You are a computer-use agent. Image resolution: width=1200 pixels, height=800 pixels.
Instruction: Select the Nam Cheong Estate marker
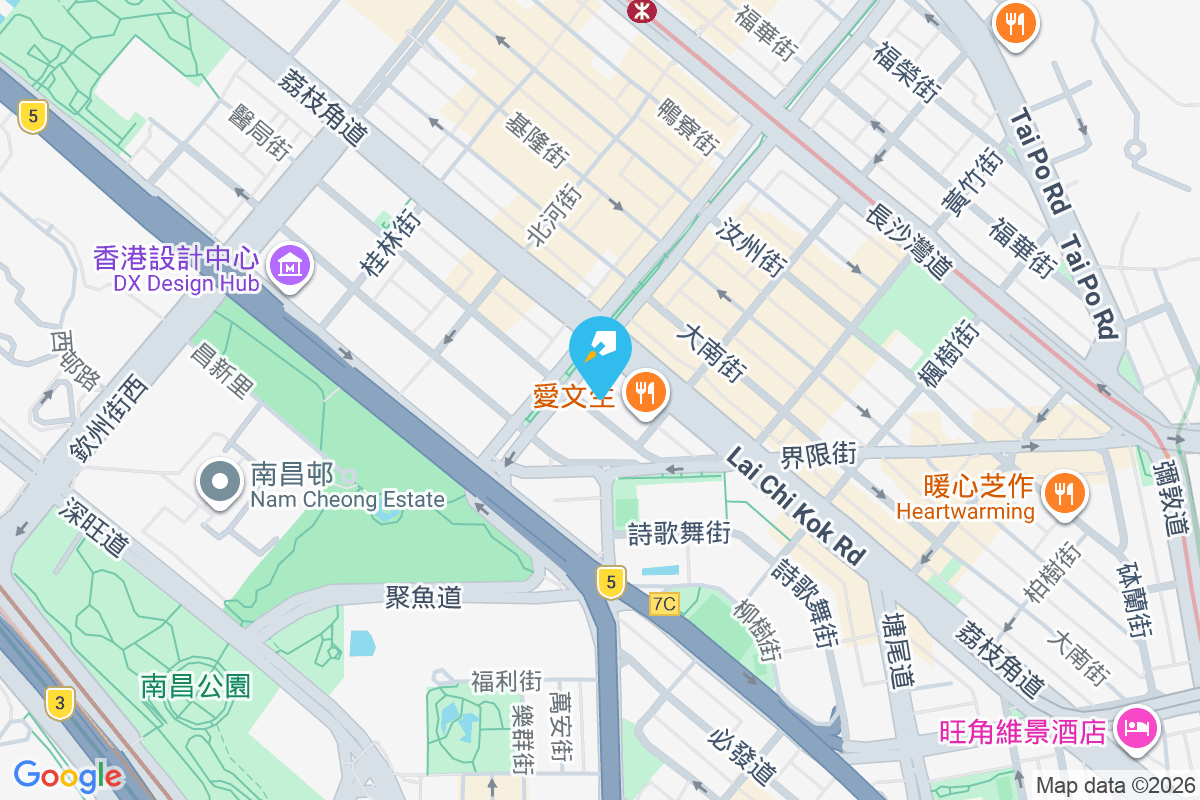click(x=220, y=482)
